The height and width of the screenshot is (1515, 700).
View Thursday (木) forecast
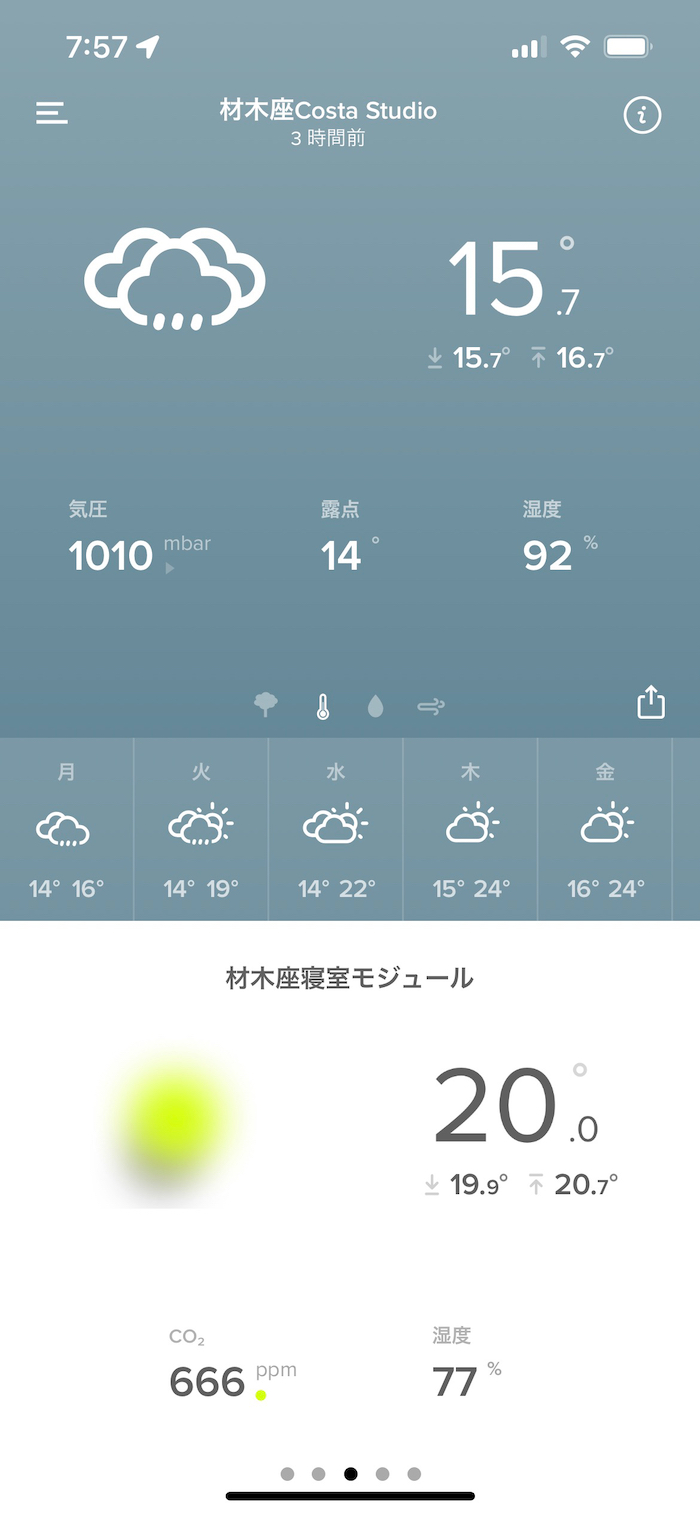(471, 829)
